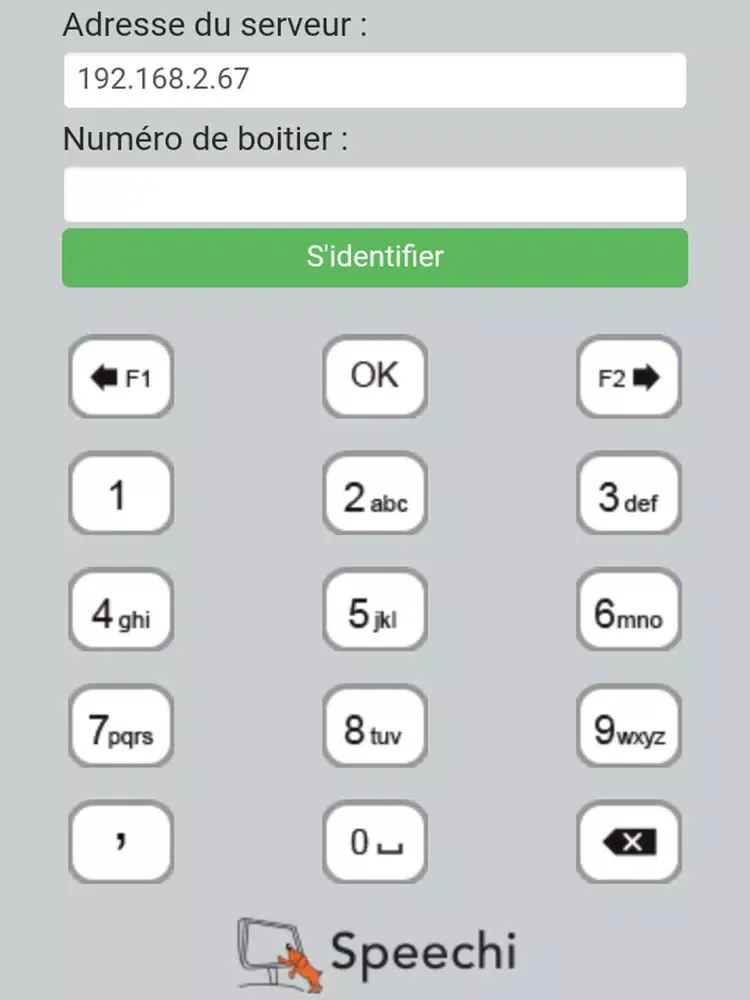Image resolution: width=750 pixels, height=1000 pixels.
Task: Tap the 3 def key
Action: point(629,494)
